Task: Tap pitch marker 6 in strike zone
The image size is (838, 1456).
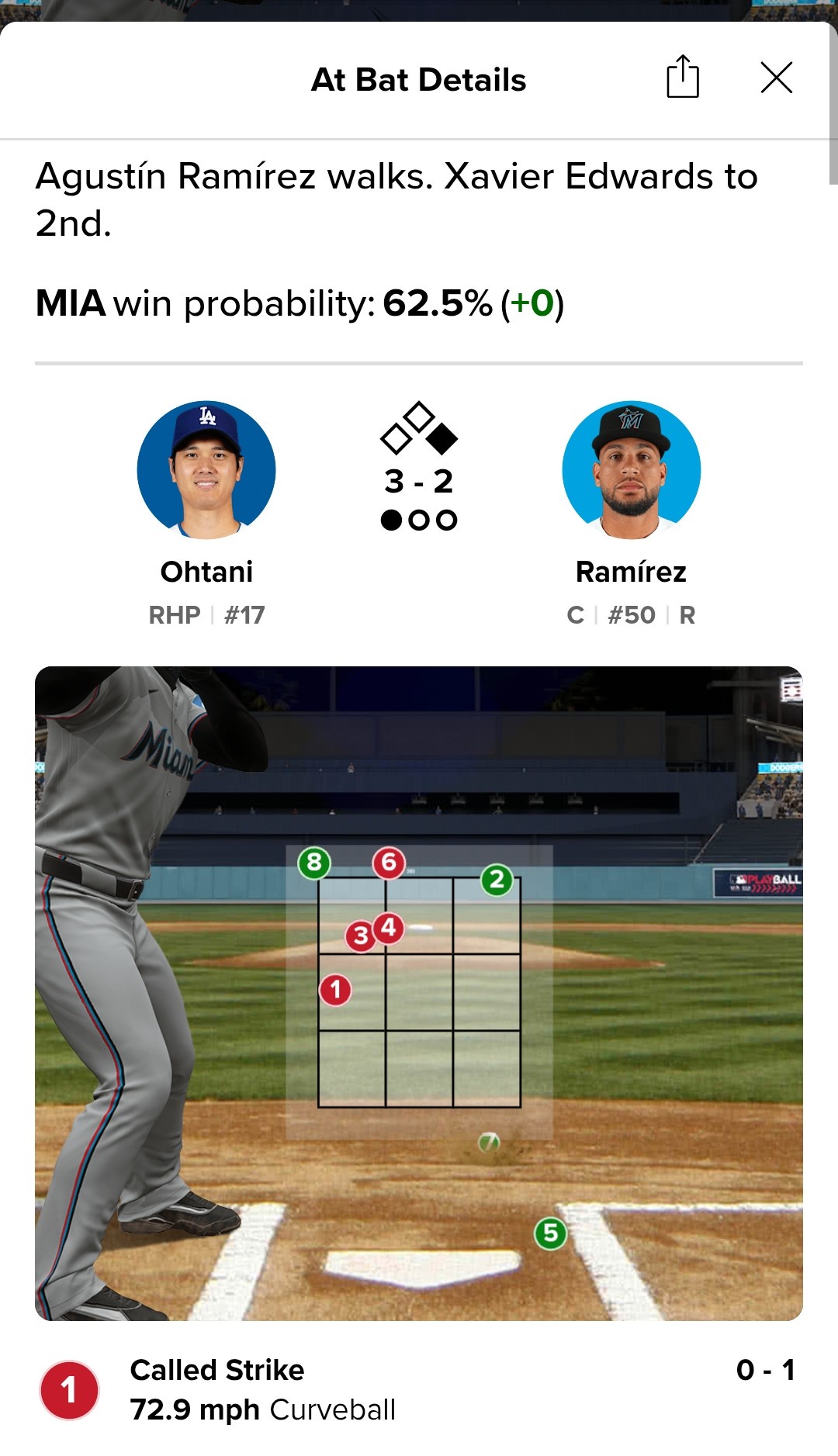Action: click(x=389, y=862)
